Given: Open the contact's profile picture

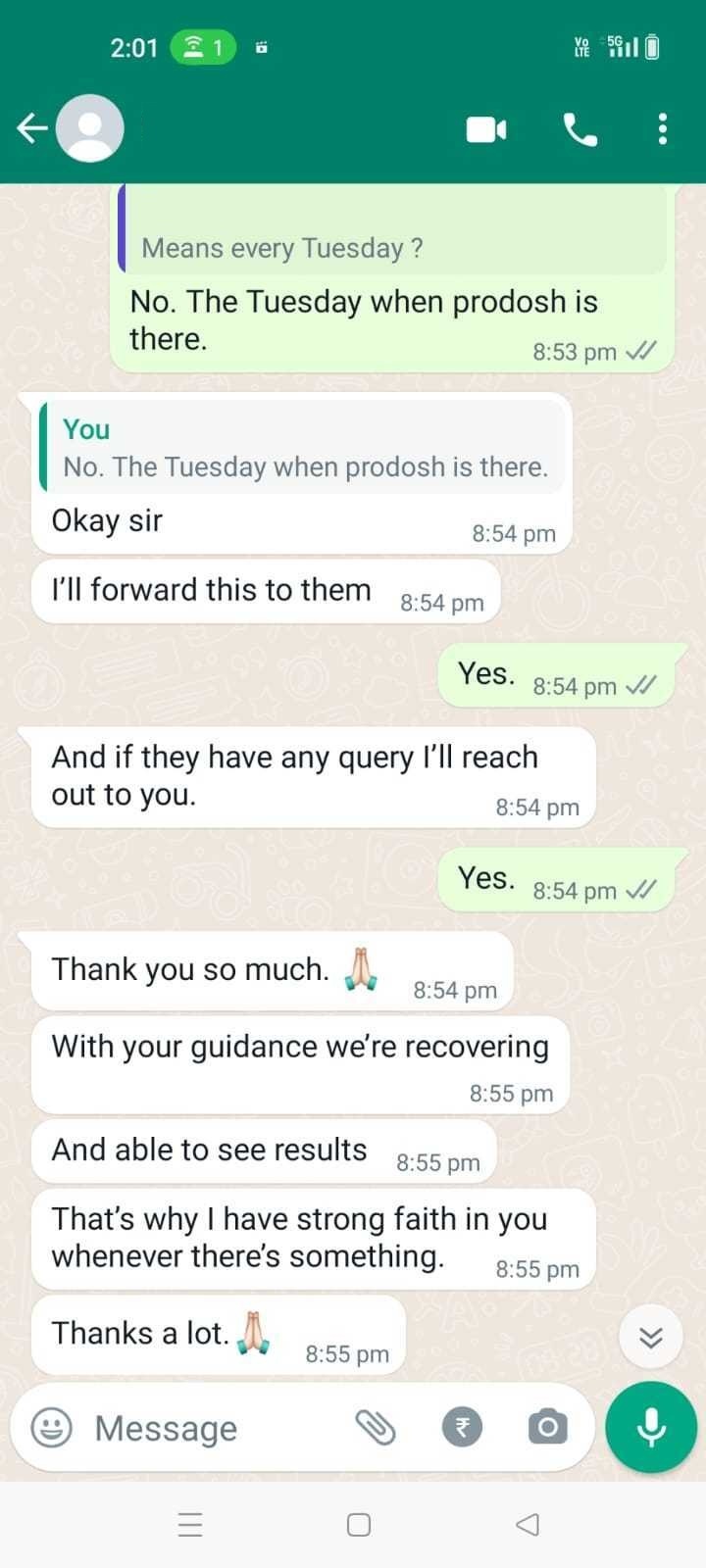Looking at the screenshot, I should coord(90,128).
